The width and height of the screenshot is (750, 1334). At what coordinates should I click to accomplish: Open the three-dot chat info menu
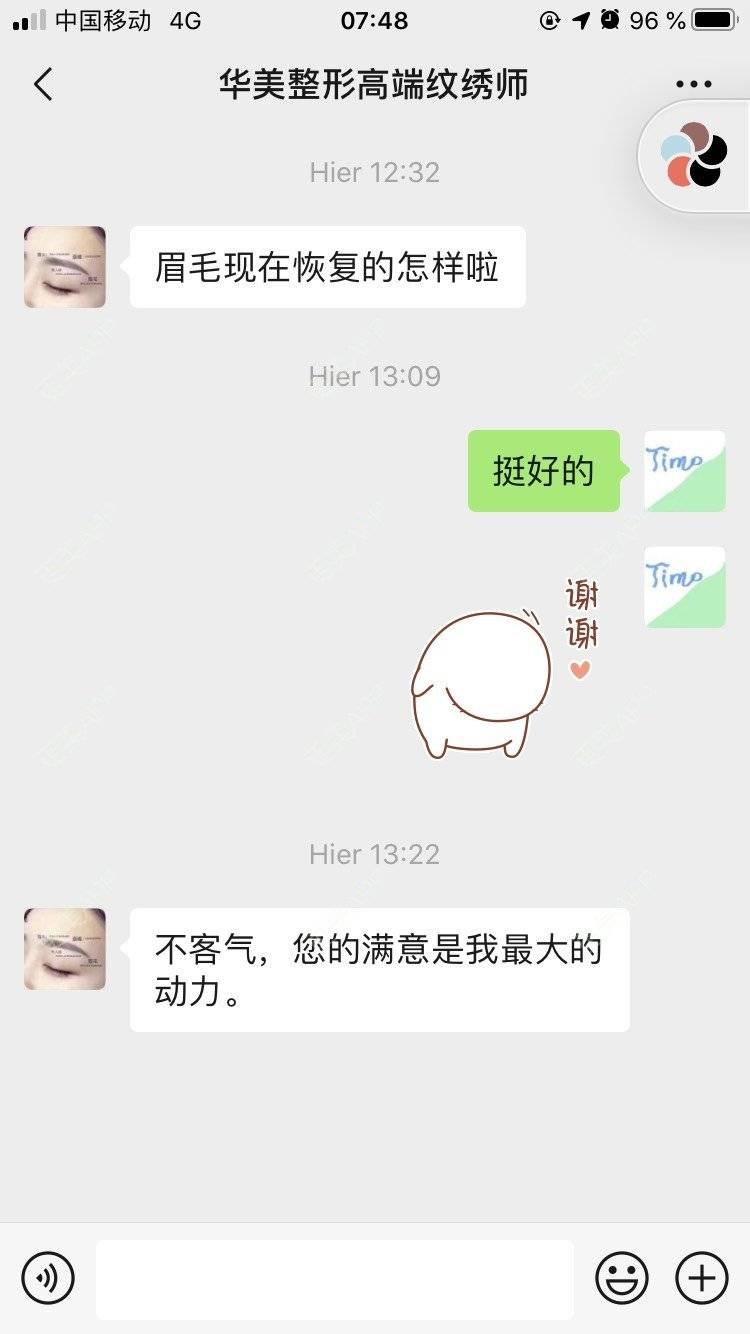click(693, 85)
